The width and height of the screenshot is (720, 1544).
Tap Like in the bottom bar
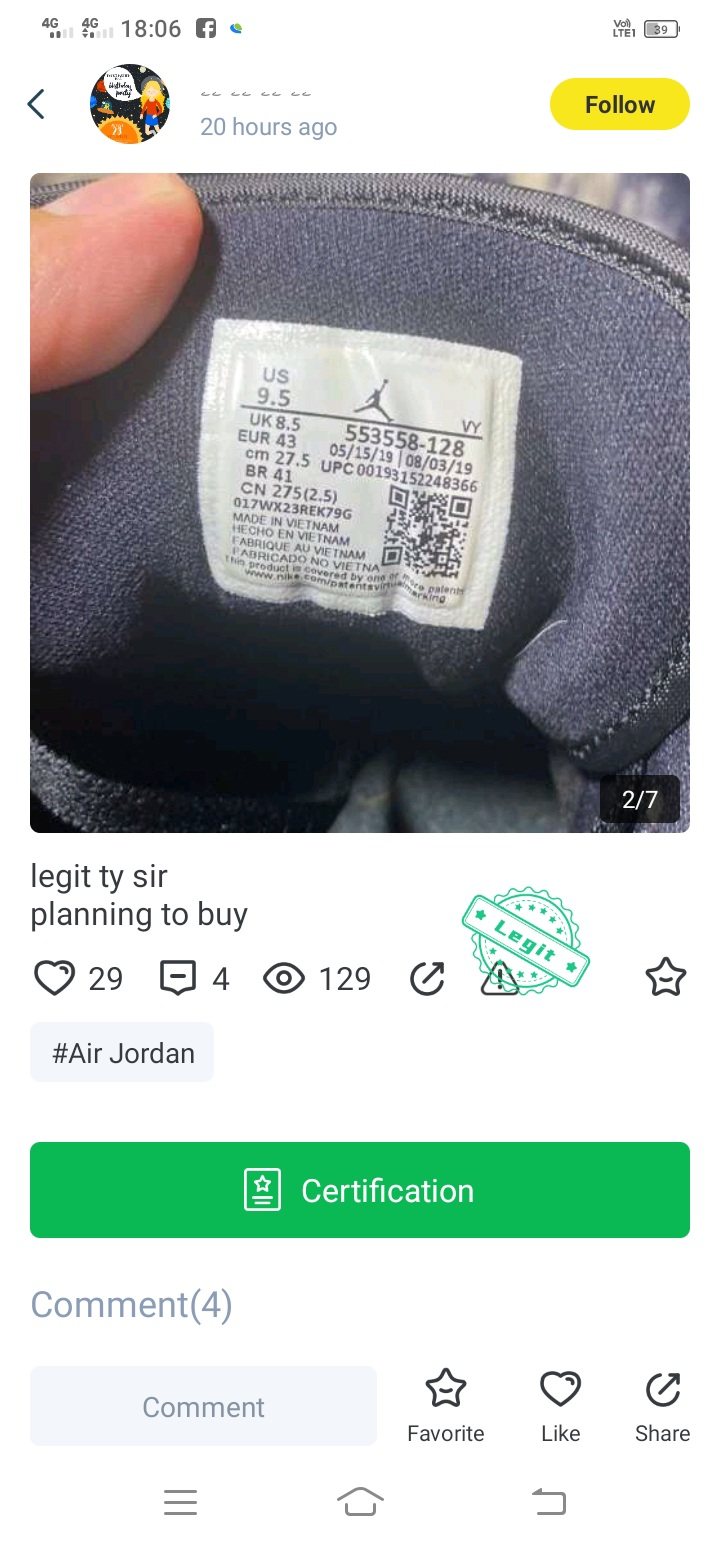coord(560,1405)
